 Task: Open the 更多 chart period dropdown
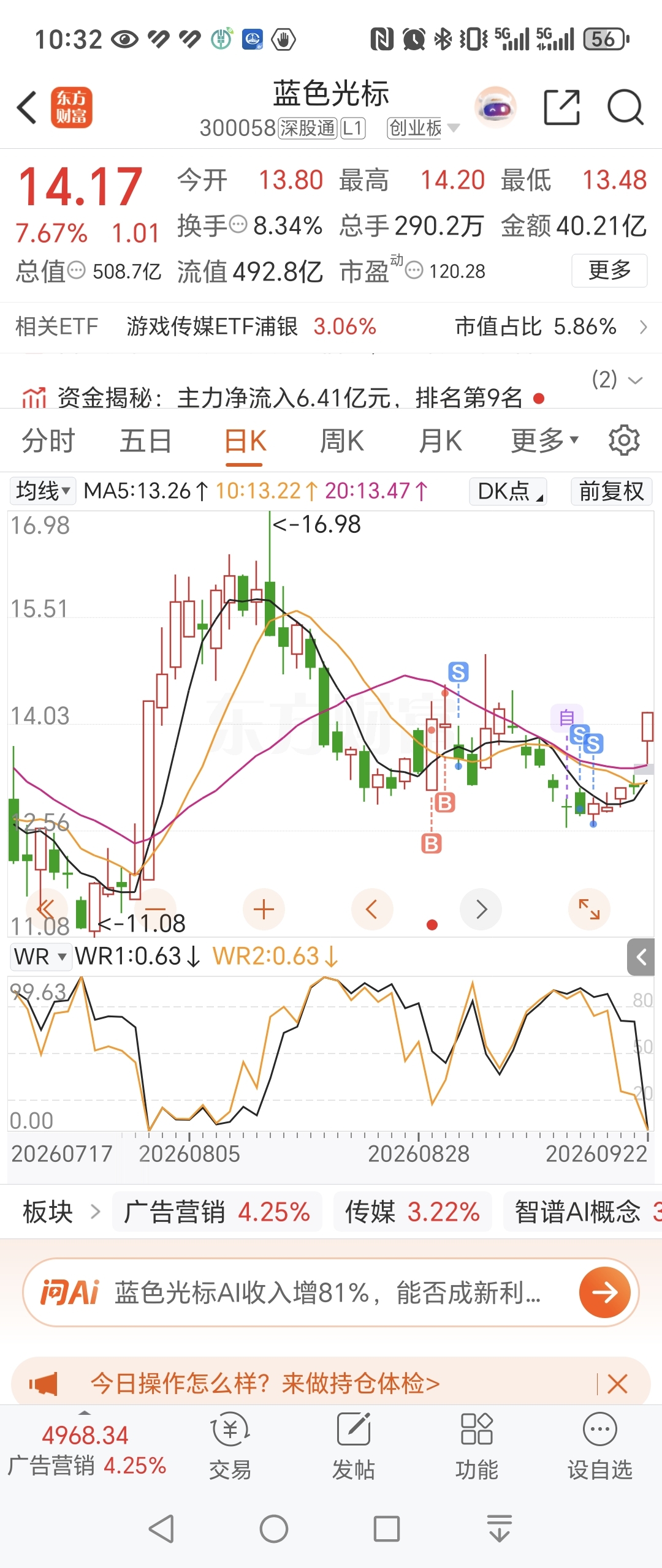[x=544, y=440]
